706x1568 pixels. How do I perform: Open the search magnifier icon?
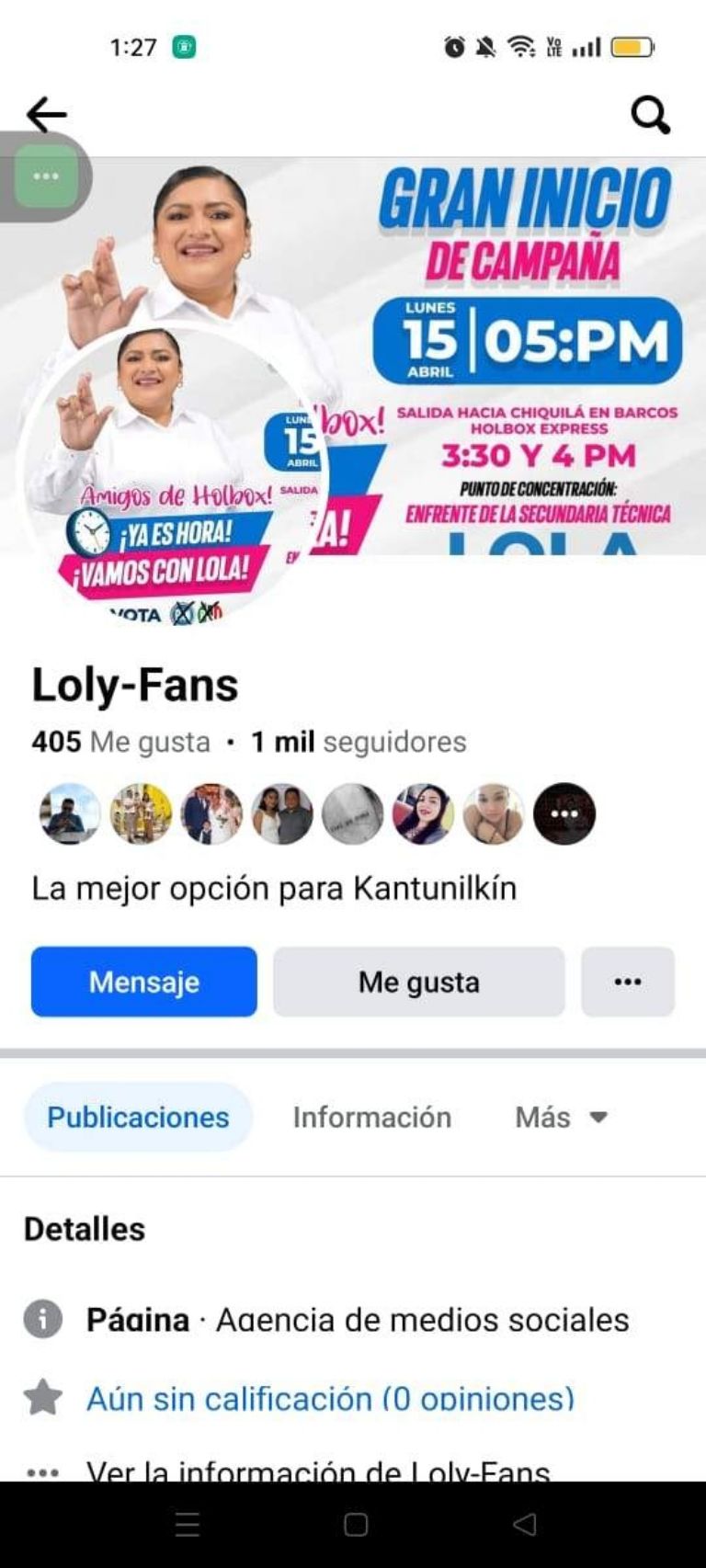click(x=650, y=116)
